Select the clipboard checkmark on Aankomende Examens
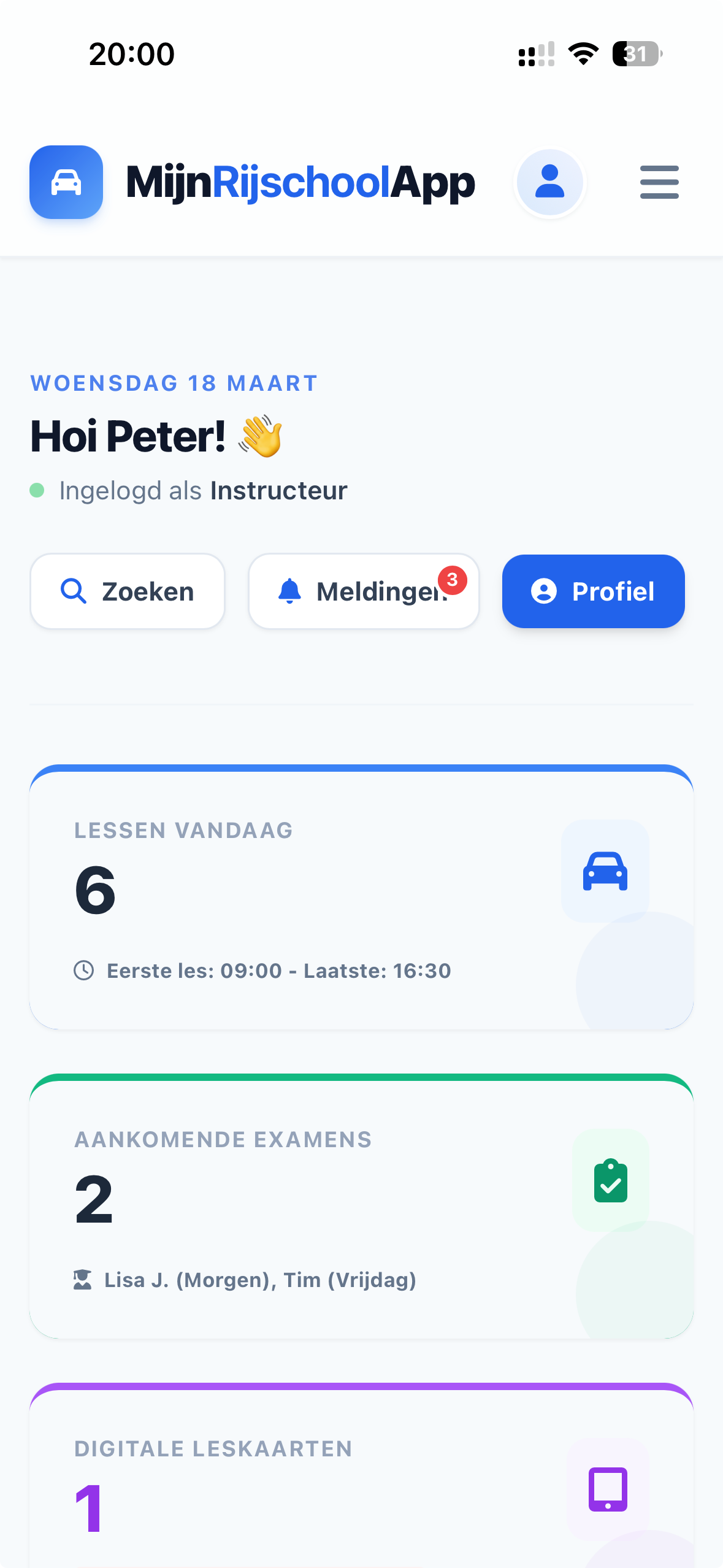The width and height of the screenshot is (723, 1568). pyautogui.click(x=610, y=1179)
